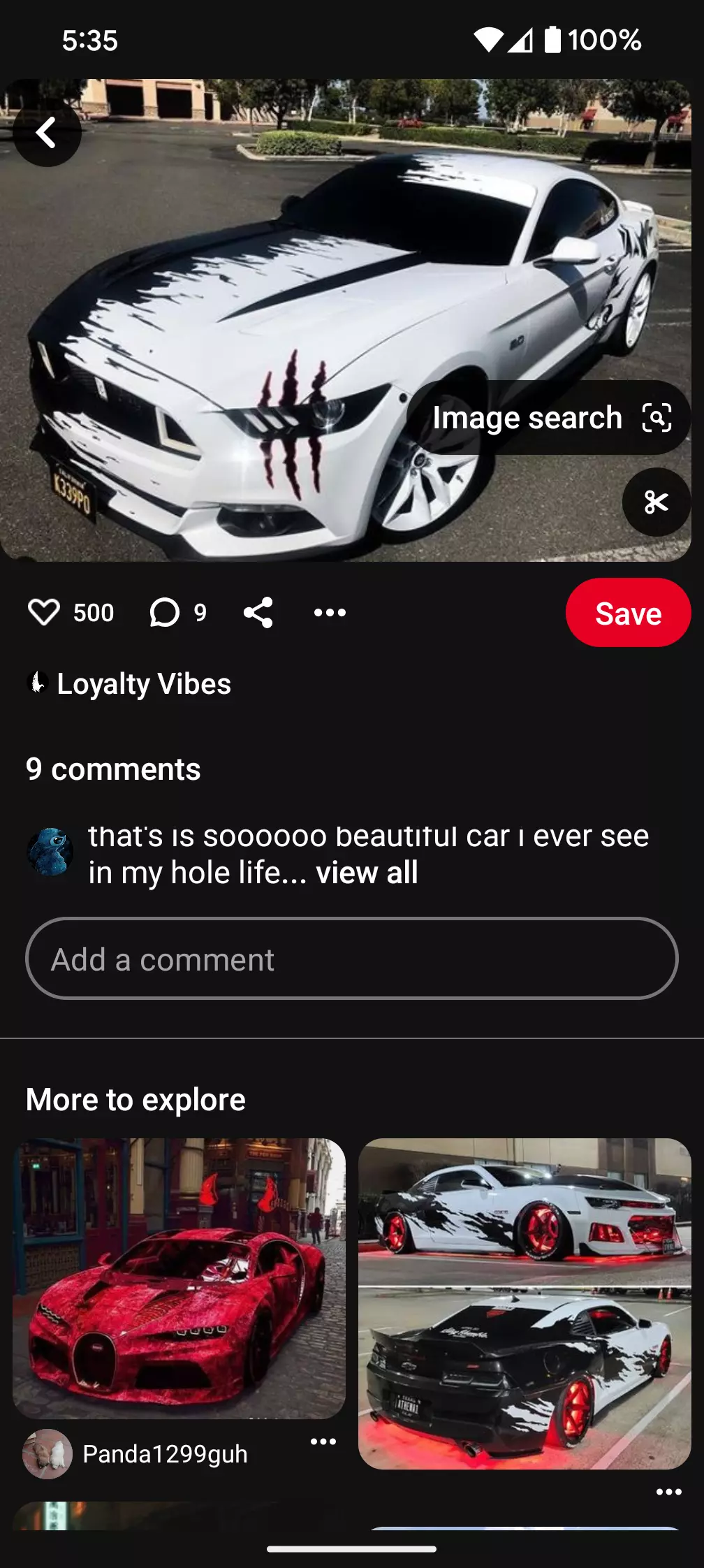Open the red Bugatti pin
The width and height of the screenshot is (704, 1568).
point(179,1277)
